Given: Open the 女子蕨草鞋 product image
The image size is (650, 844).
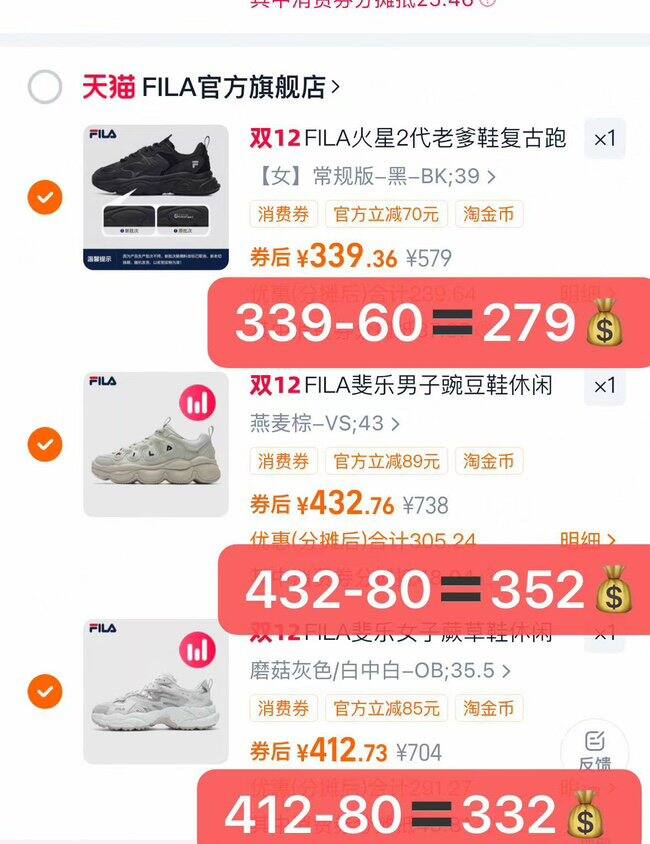Looking at the screenshot, I should pos(156,692).
